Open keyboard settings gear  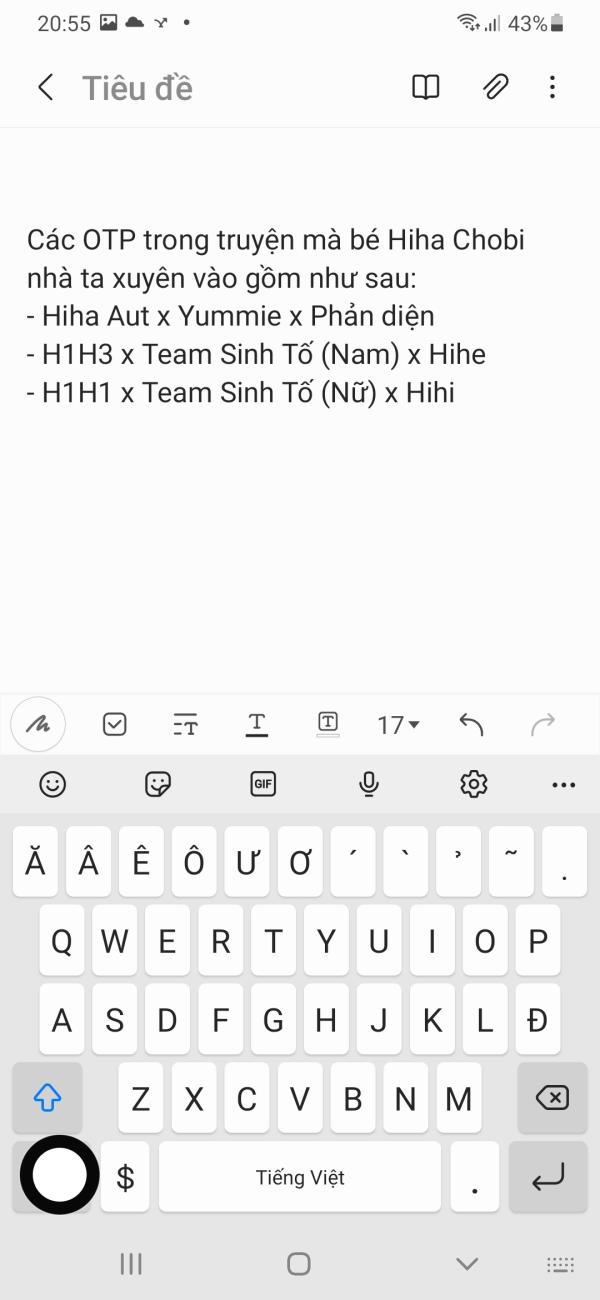click(474, 784)
